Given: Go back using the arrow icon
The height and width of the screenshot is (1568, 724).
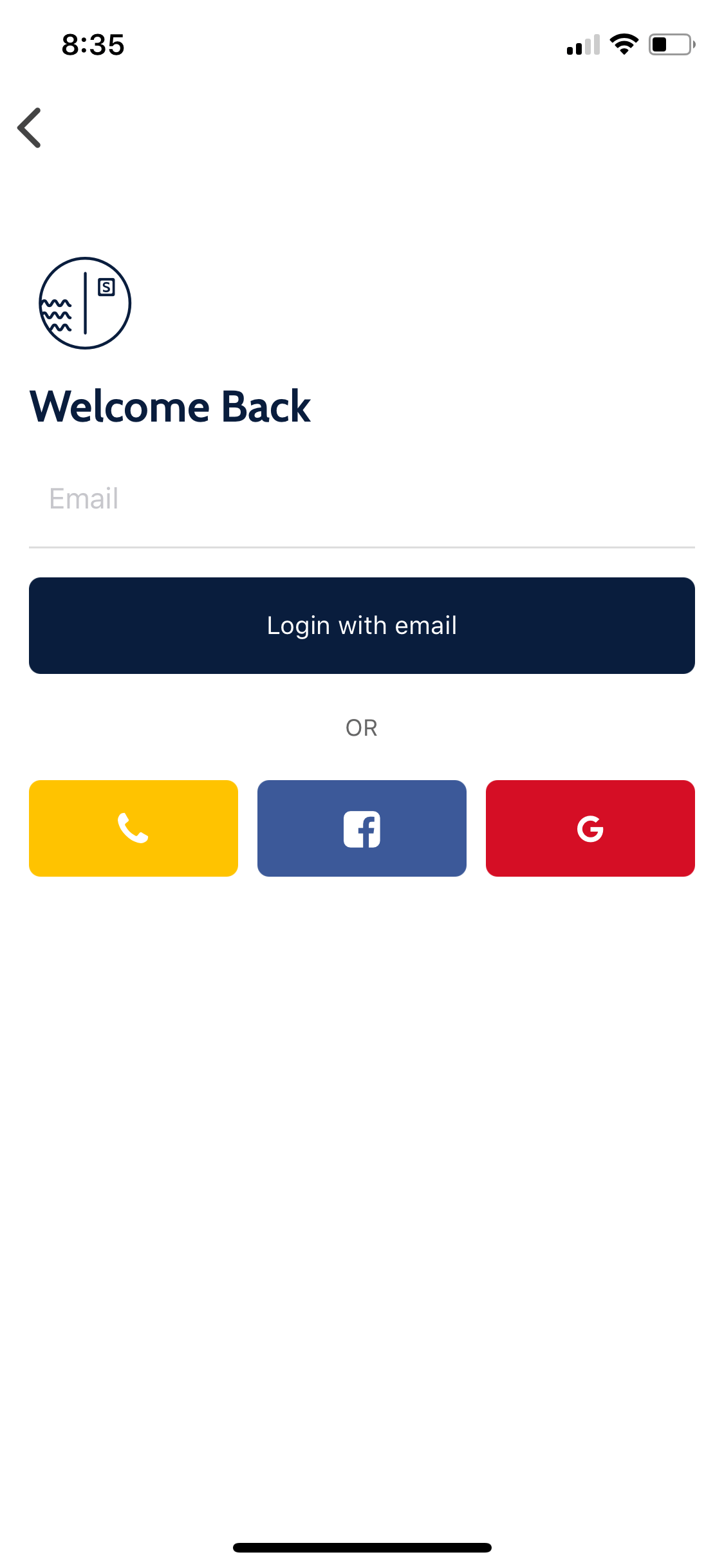Looking at the screenshot, I should (30, 127).
